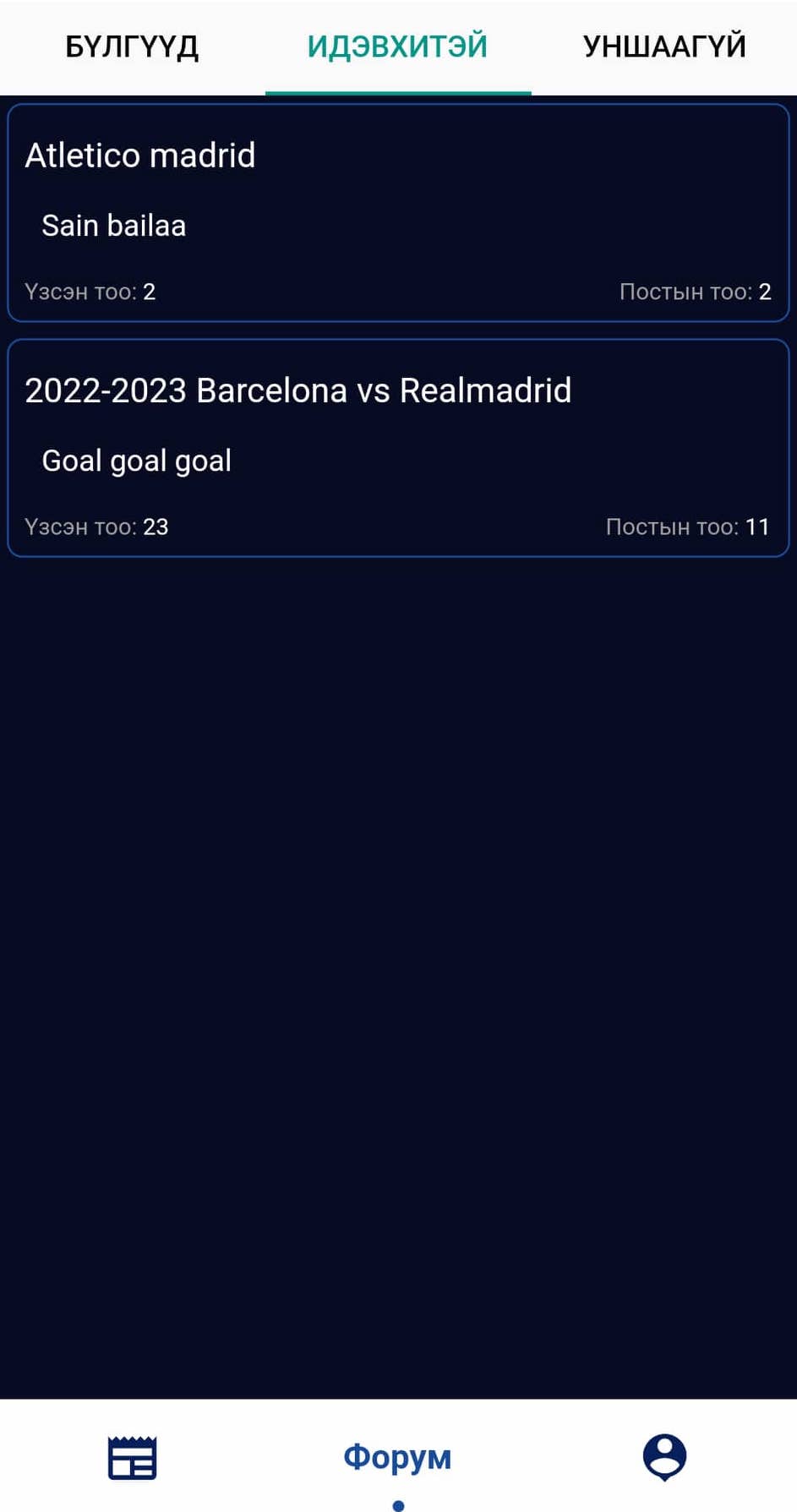
Task: Select the ИДЭВХИТЭЙ tab
Action: coord(398,46)
